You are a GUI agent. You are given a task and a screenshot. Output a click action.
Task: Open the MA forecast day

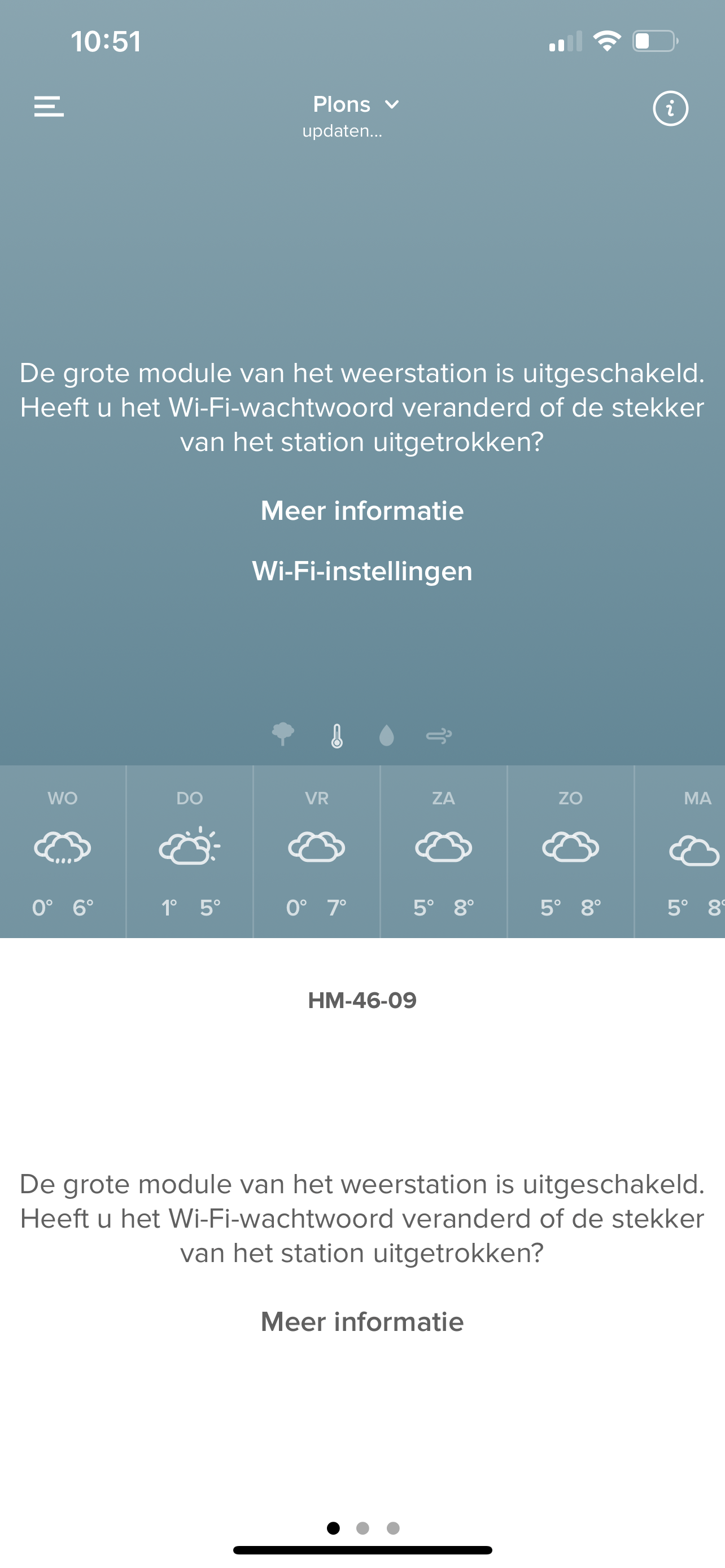click(688, 851)
